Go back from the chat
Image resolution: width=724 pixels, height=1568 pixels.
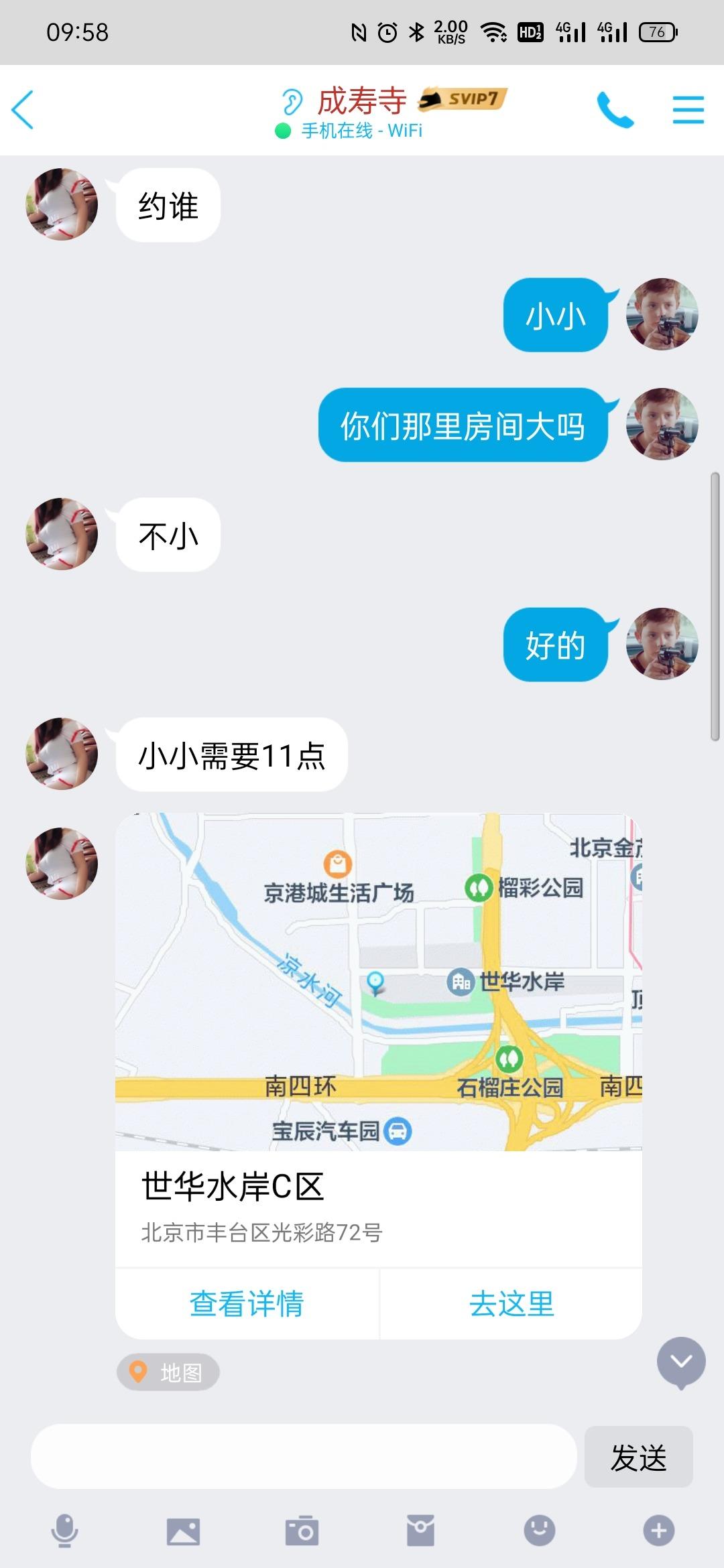(x=23, y=109)
